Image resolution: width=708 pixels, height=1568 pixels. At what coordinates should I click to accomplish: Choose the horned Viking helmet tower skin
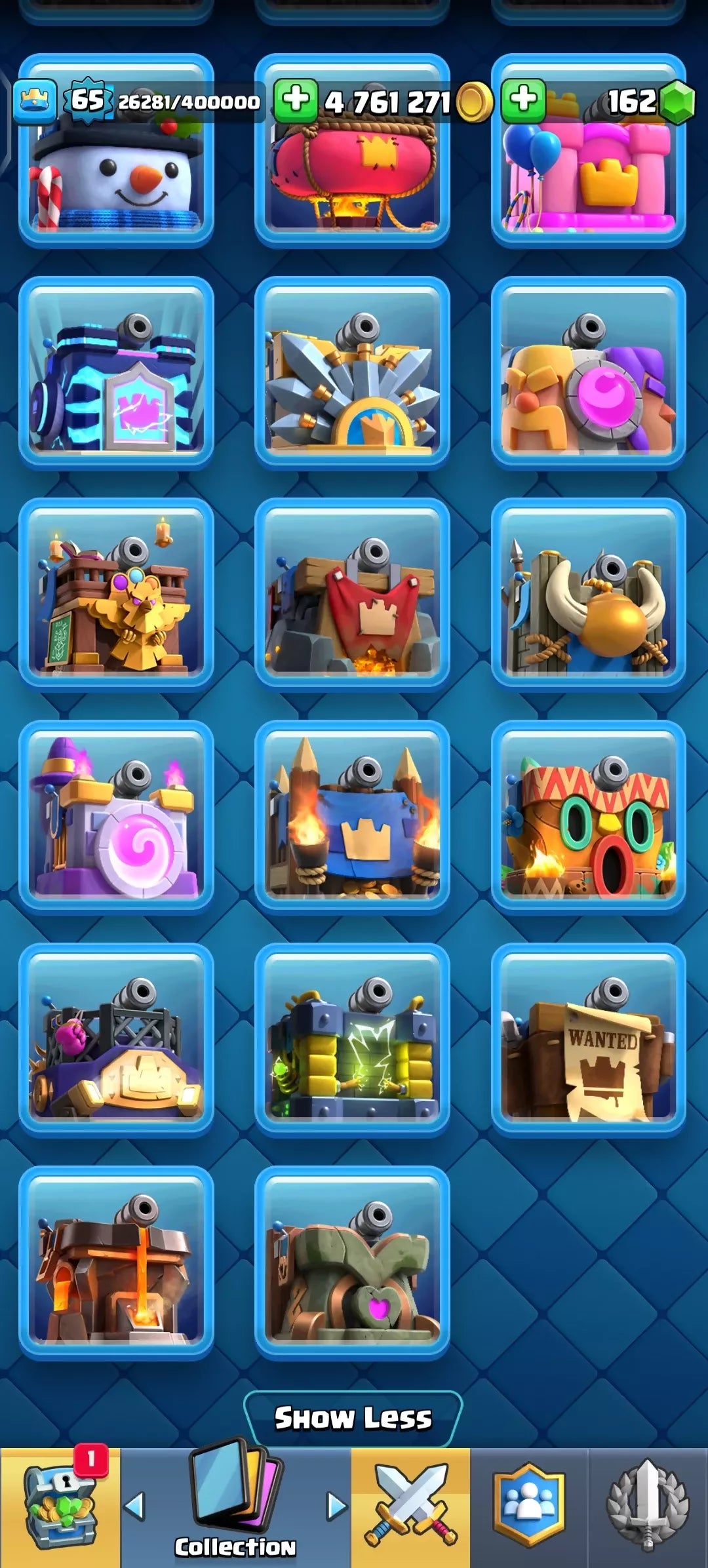coord(588,593)
